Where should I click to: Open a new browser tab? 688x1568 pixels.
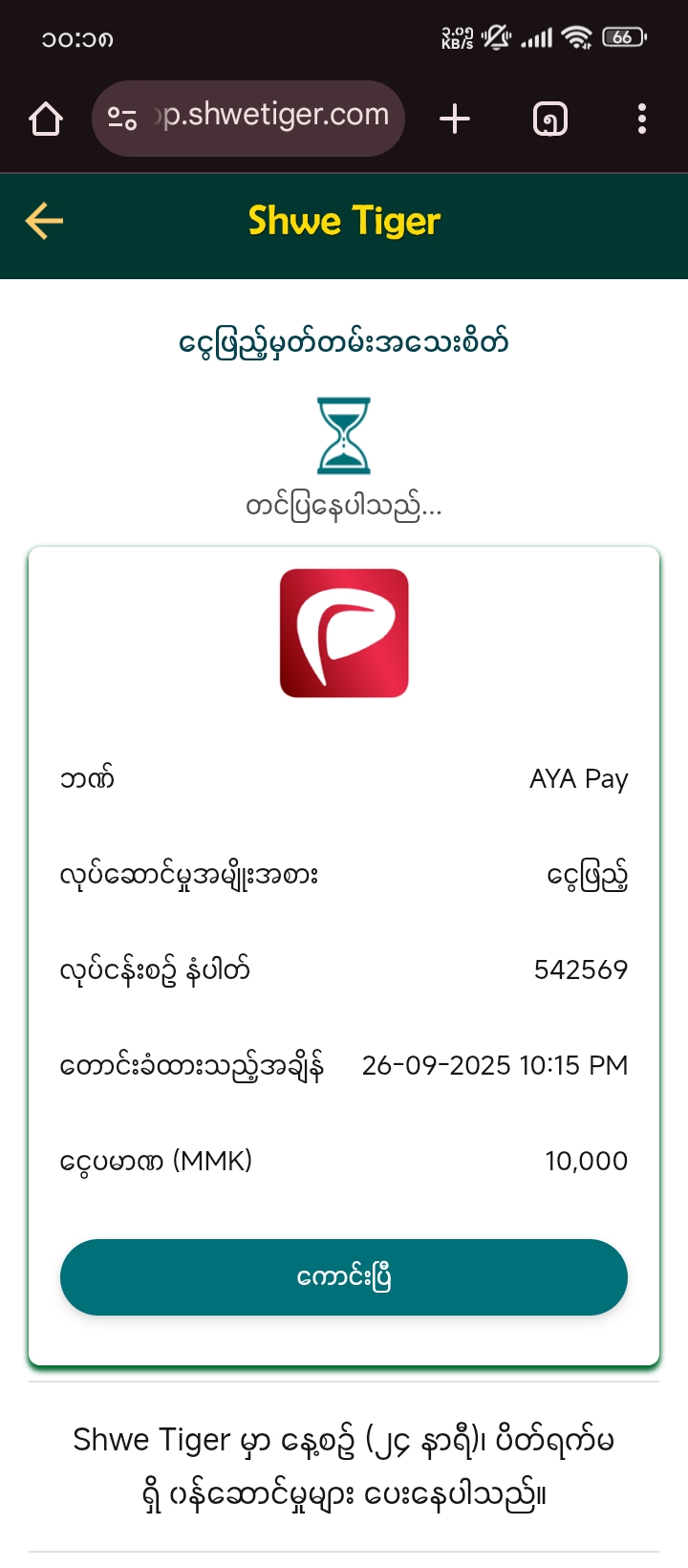point(455,120)
